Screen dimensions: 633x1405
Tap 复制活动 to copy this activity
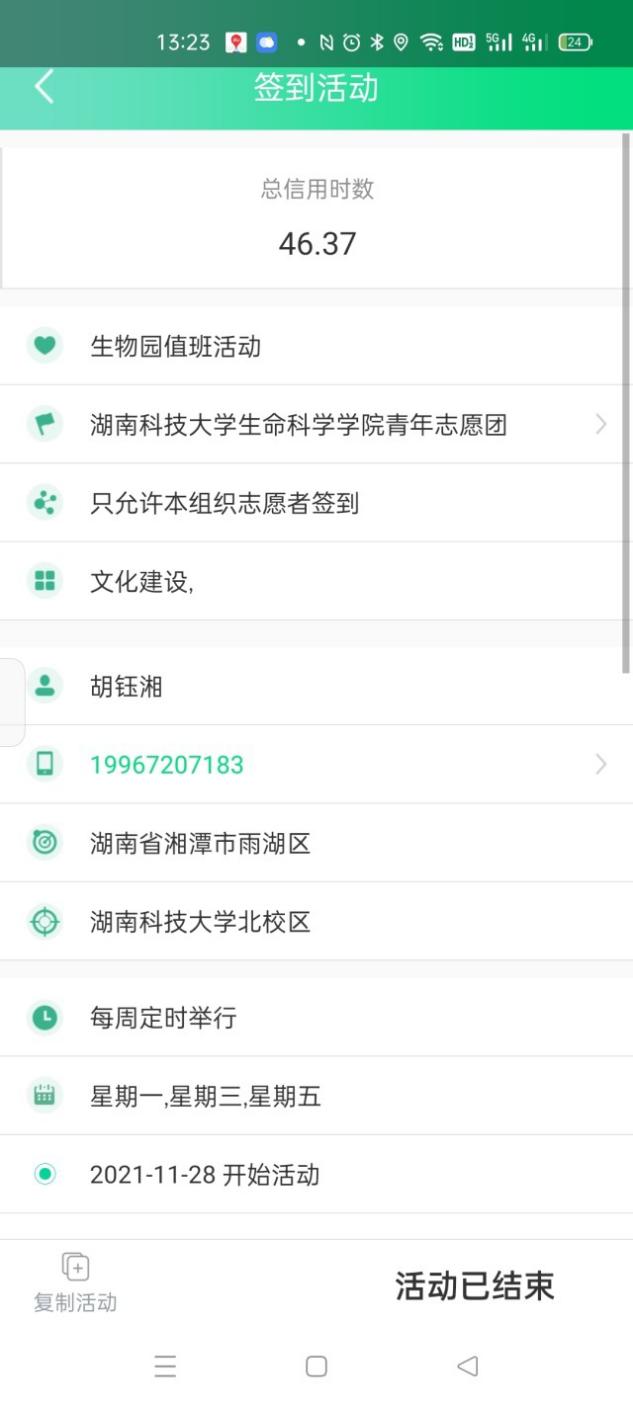tap(75, 1282)
